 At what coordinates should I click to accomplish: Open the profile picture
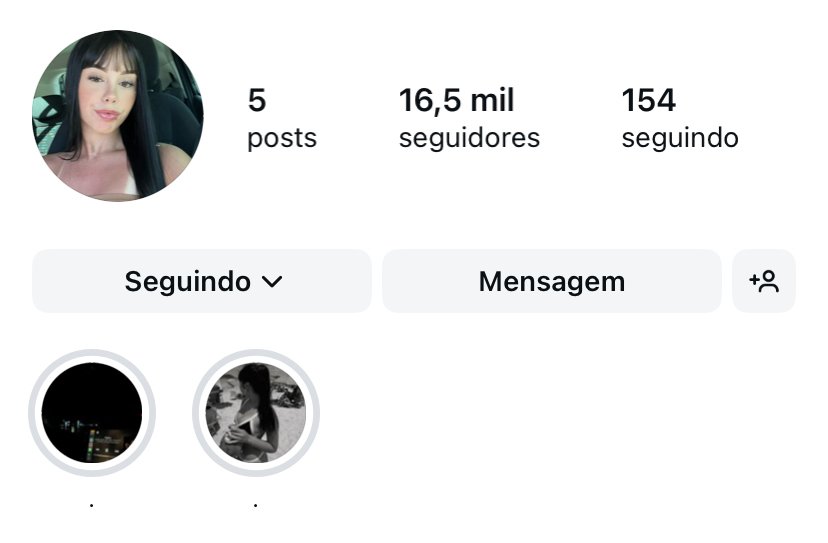coord(117,116)
